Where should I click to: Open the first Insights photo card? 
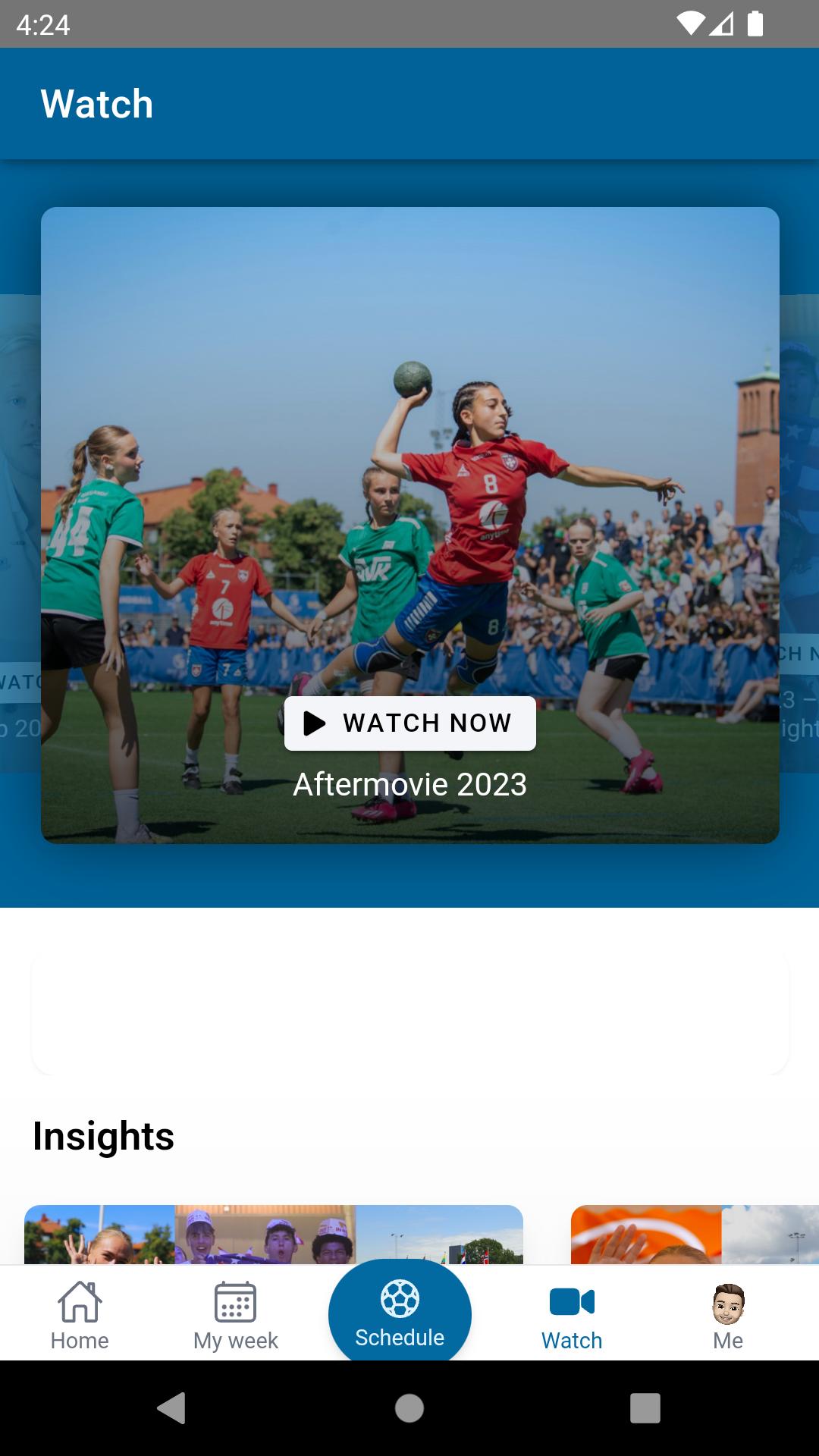pos(273,1235)
